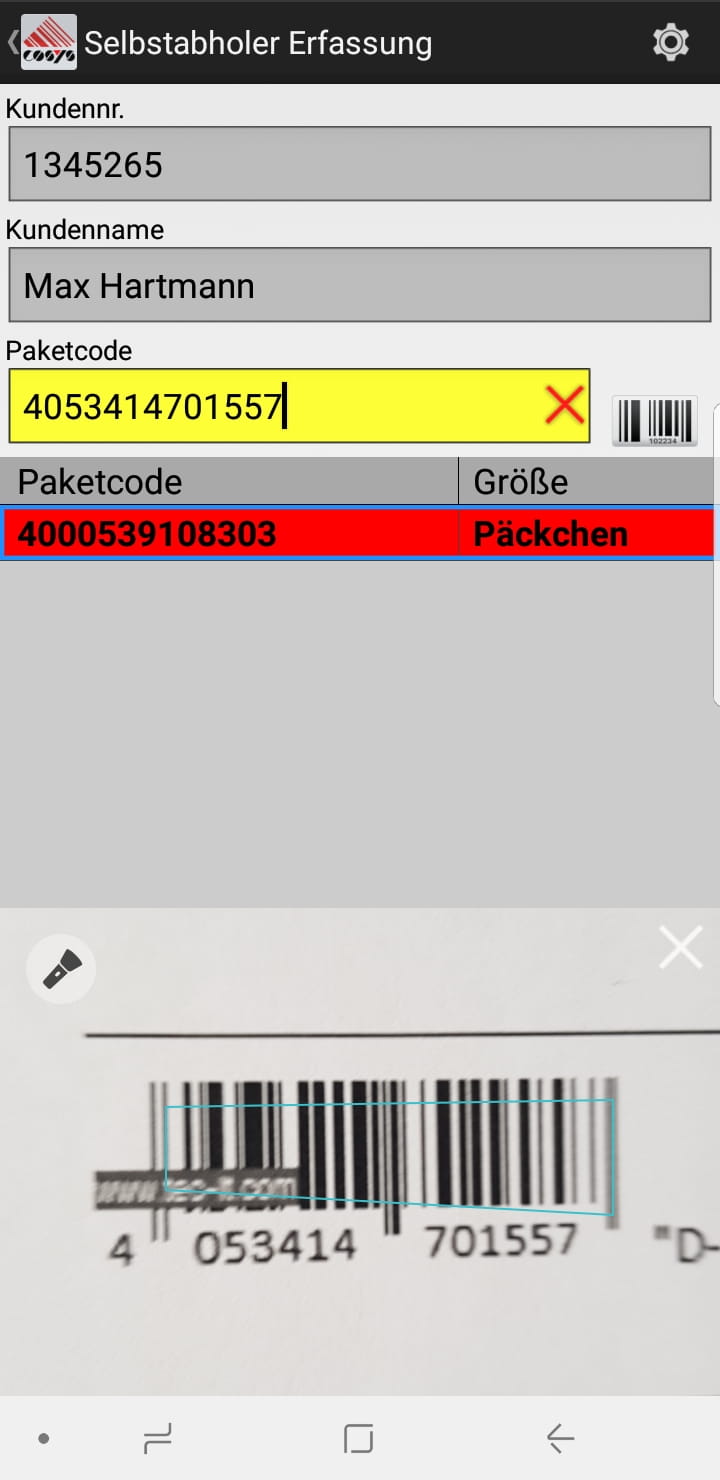This screenshot has width=720, height=1480.
Task: Expand the Kundennr field
Action: point(360,163)
